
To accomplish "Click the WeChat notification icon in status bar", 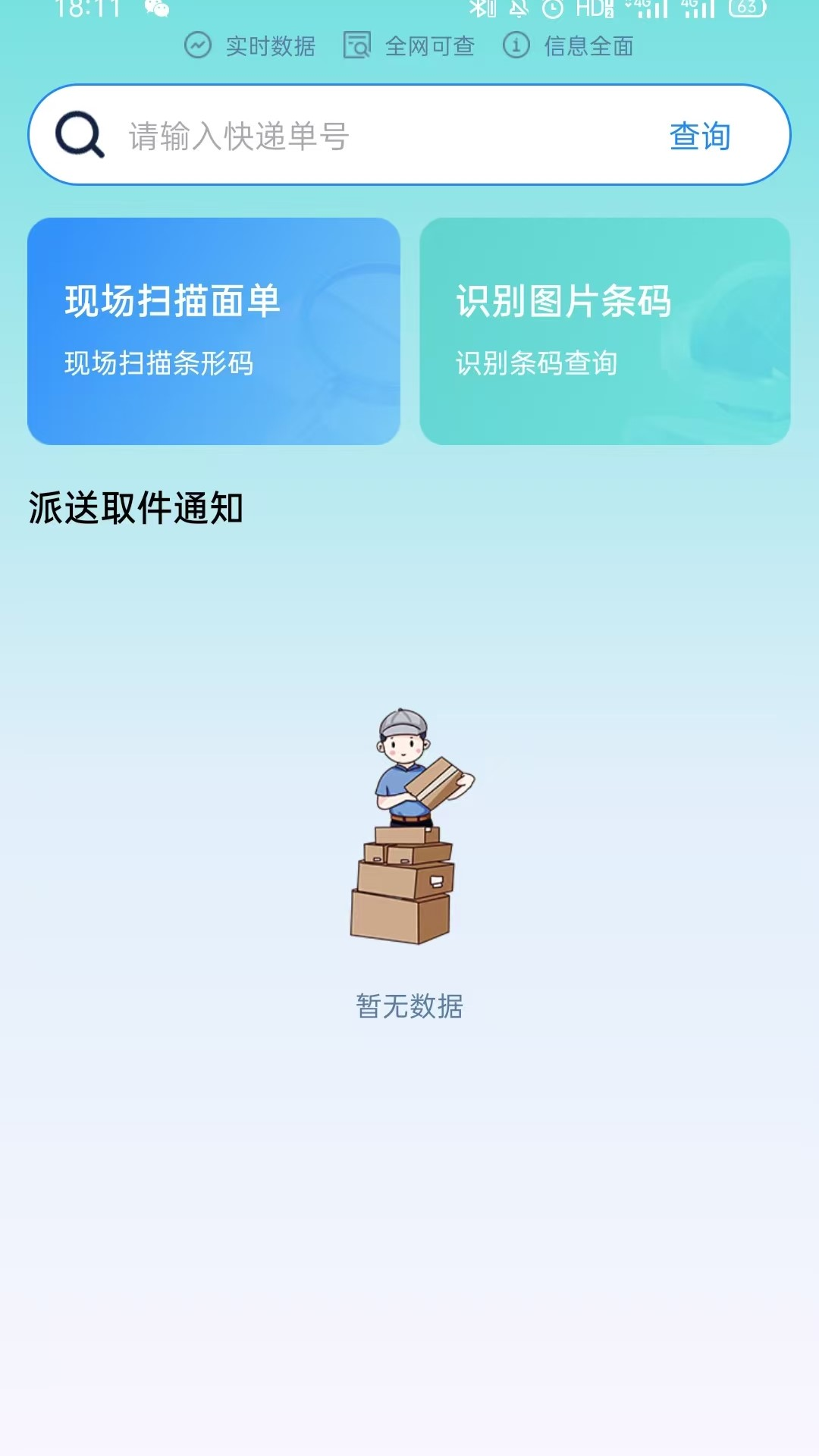I will 157,11.
